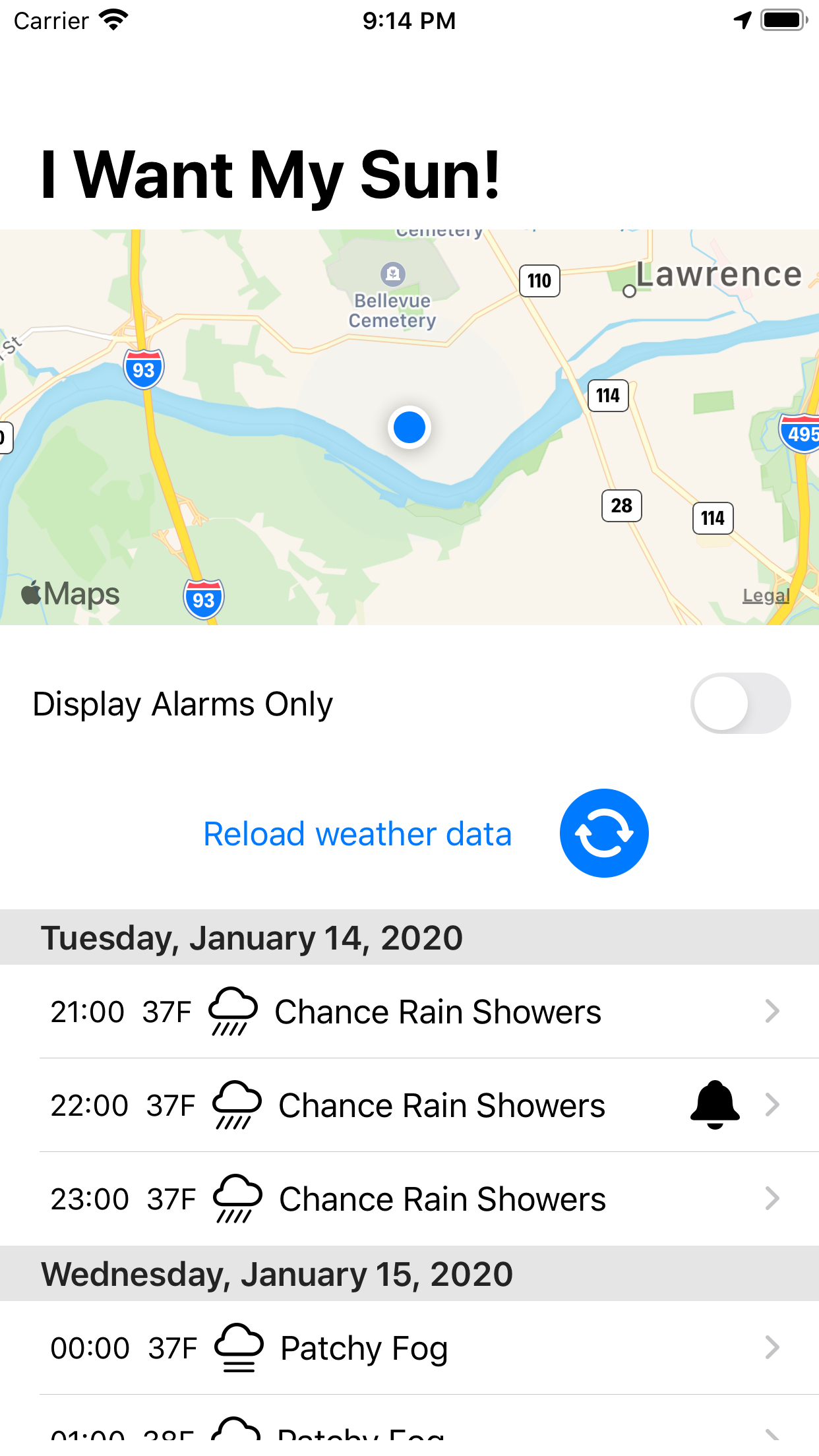This screenshot has width=819, height=1456.
Task: Open the 22:00 Chance Rain Showers forecast
Action: [x=409, y=1105]
